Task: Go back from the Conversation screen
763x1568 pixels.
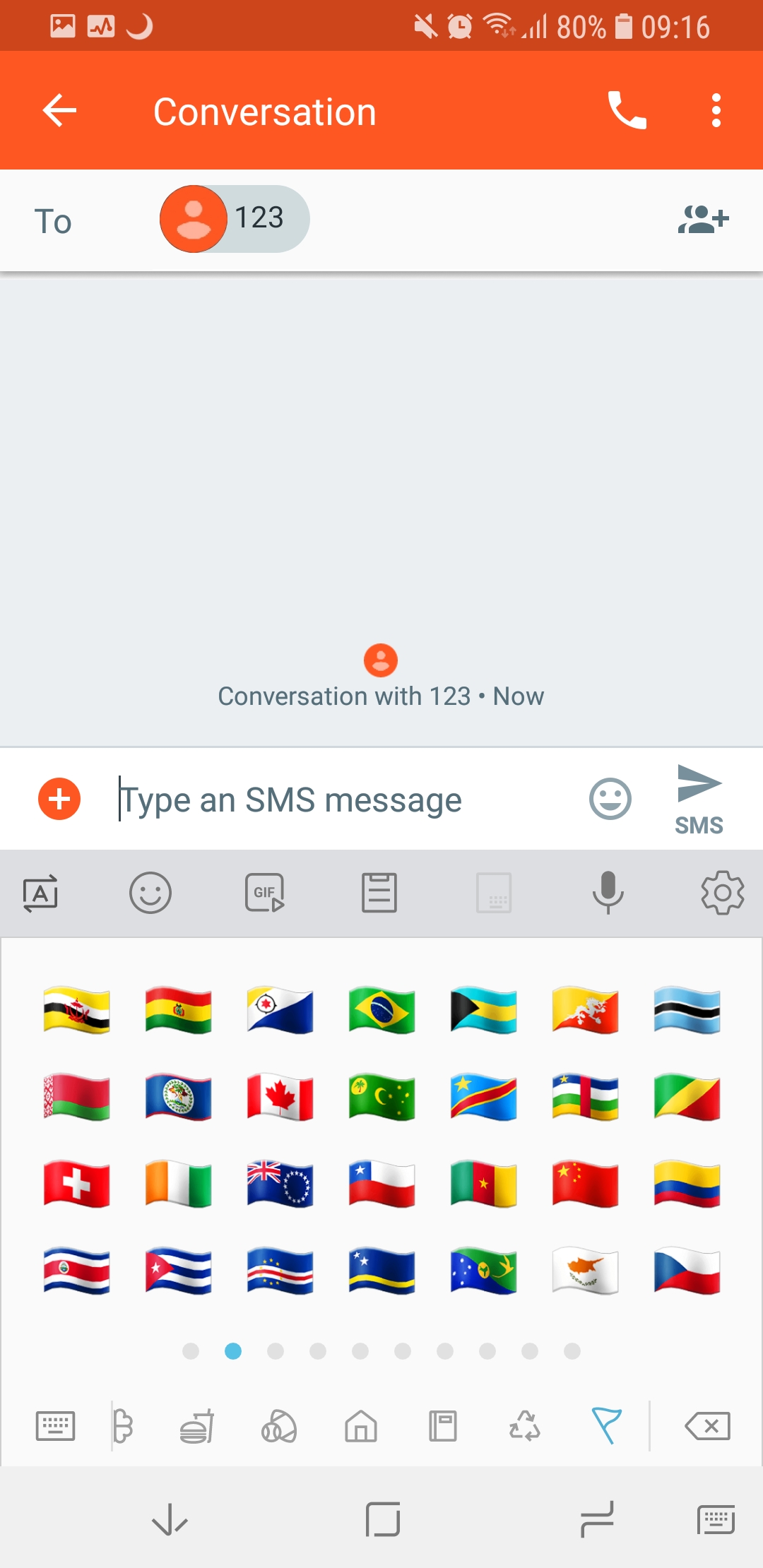Action: (x=59, y=111)
